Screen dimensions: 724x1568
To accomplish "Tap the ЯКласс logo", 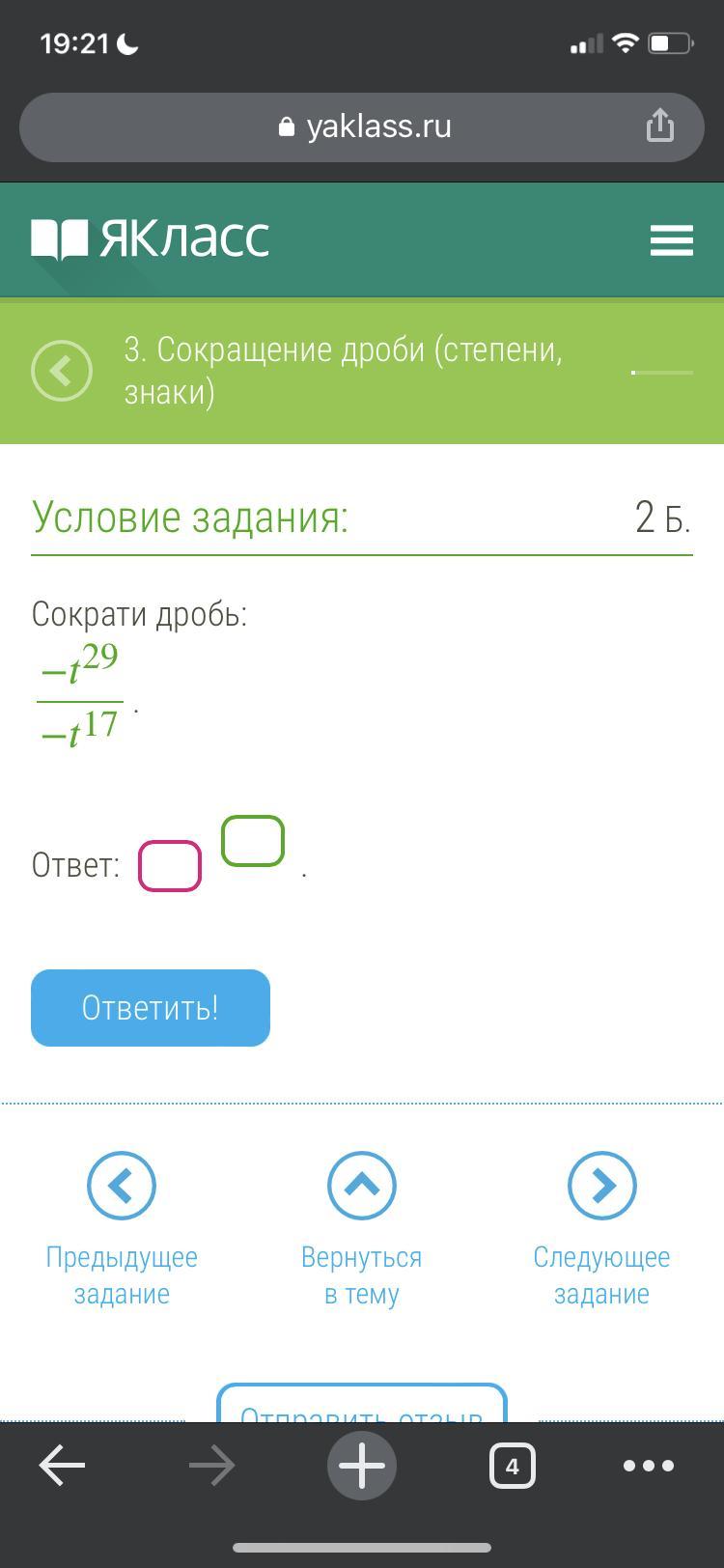I will point(151,238).
